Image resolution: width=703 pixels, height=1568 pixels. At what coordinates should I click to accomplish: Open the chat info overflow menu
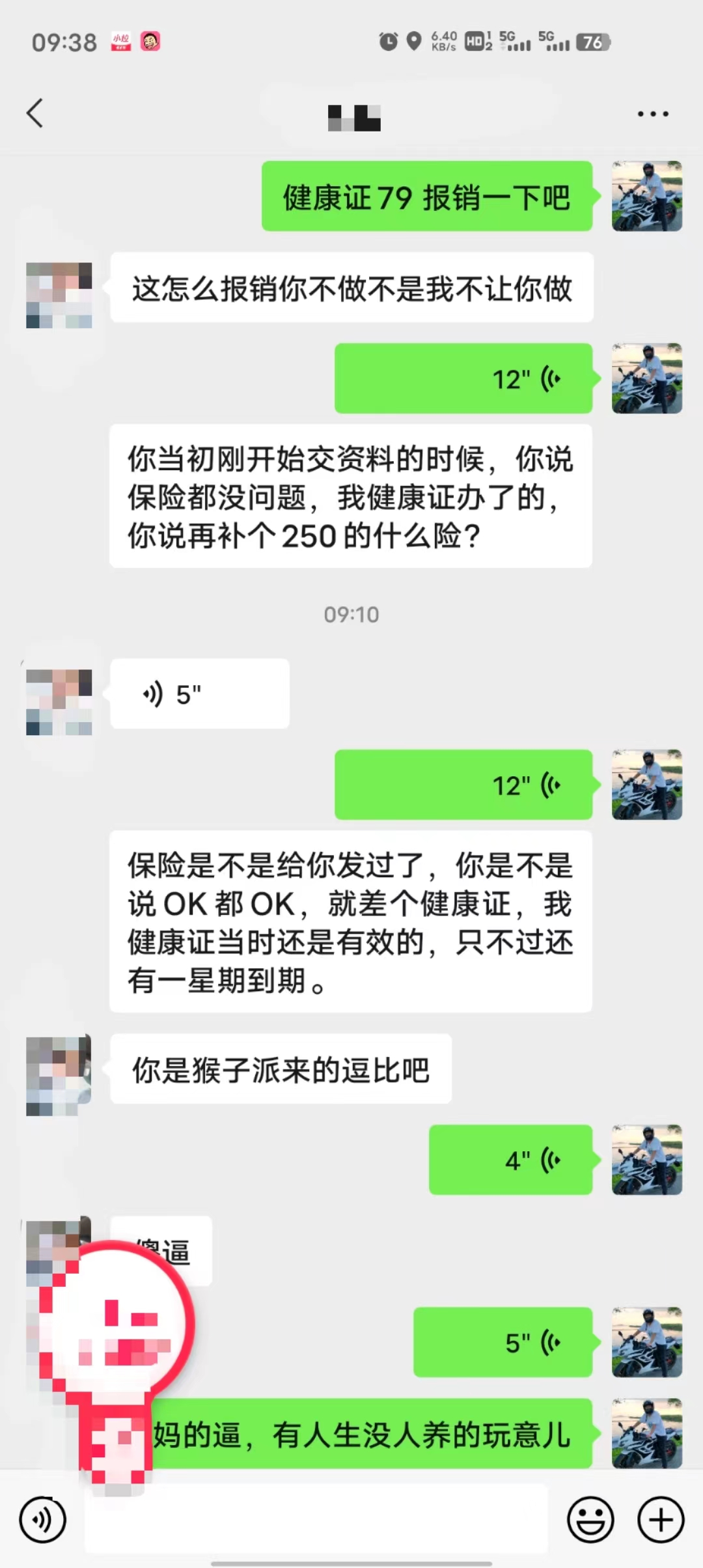tap(652, 114)
